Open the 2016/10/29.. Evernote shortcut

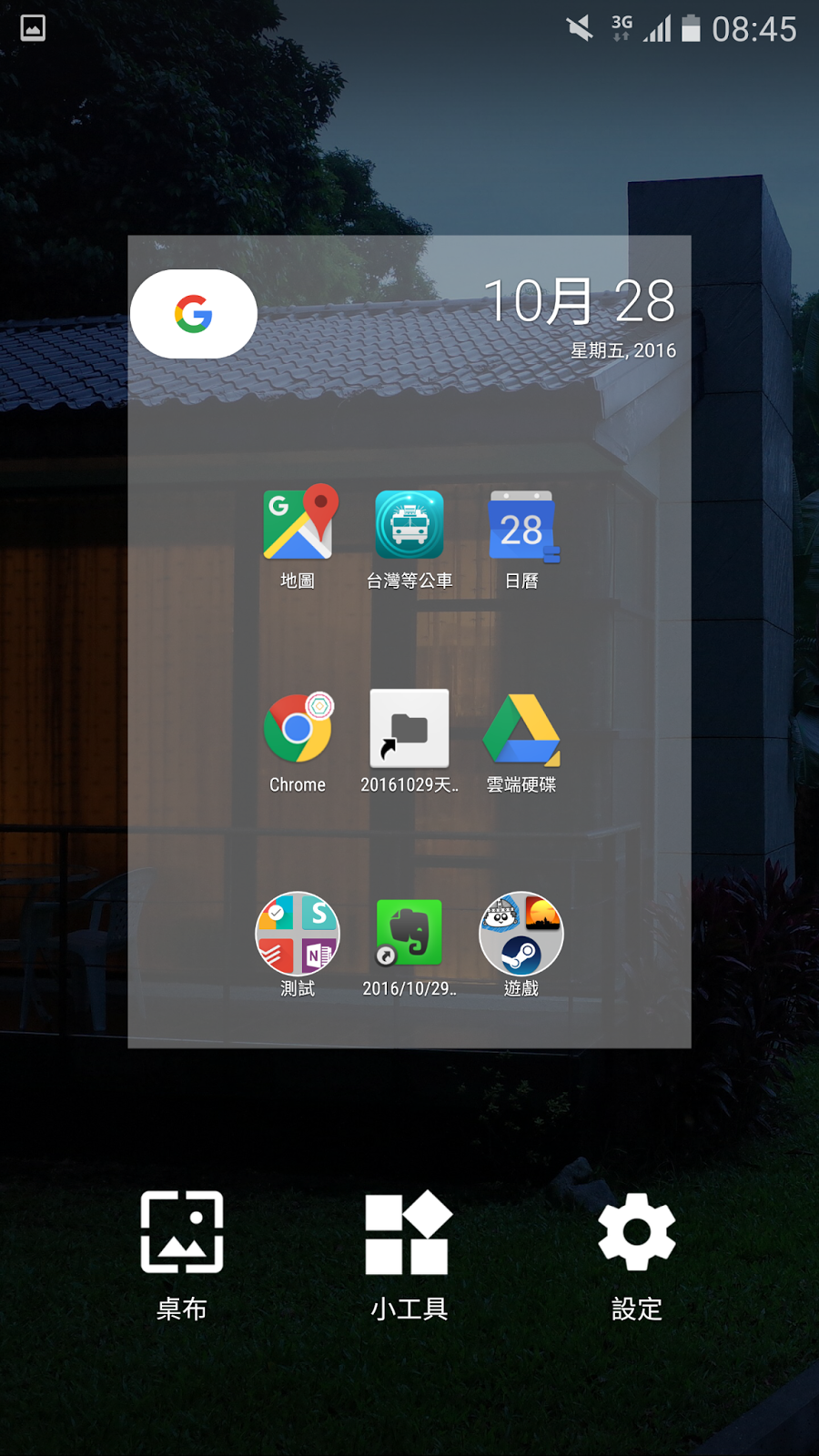(x=409, y=945)
